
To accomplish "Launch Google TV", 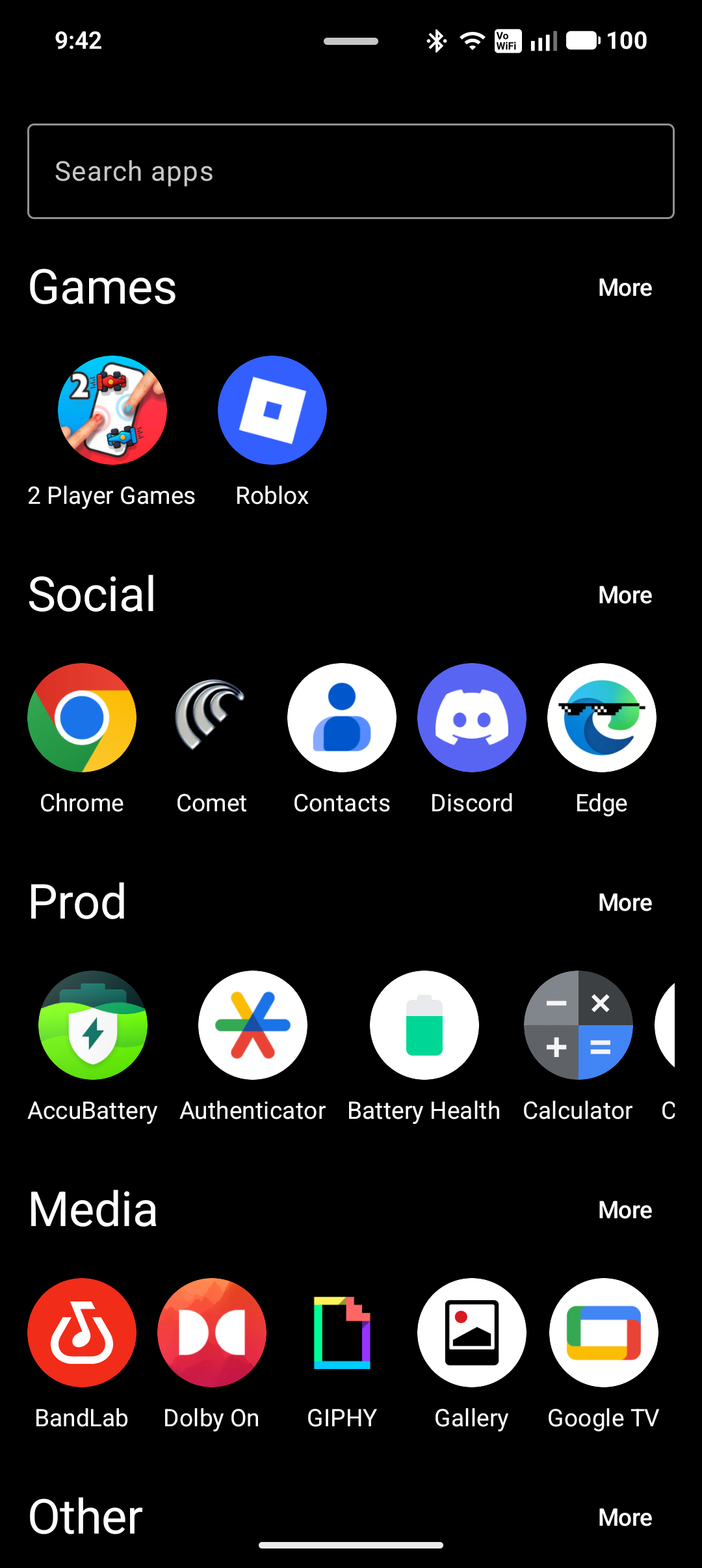I will (x=603, y=1333).
